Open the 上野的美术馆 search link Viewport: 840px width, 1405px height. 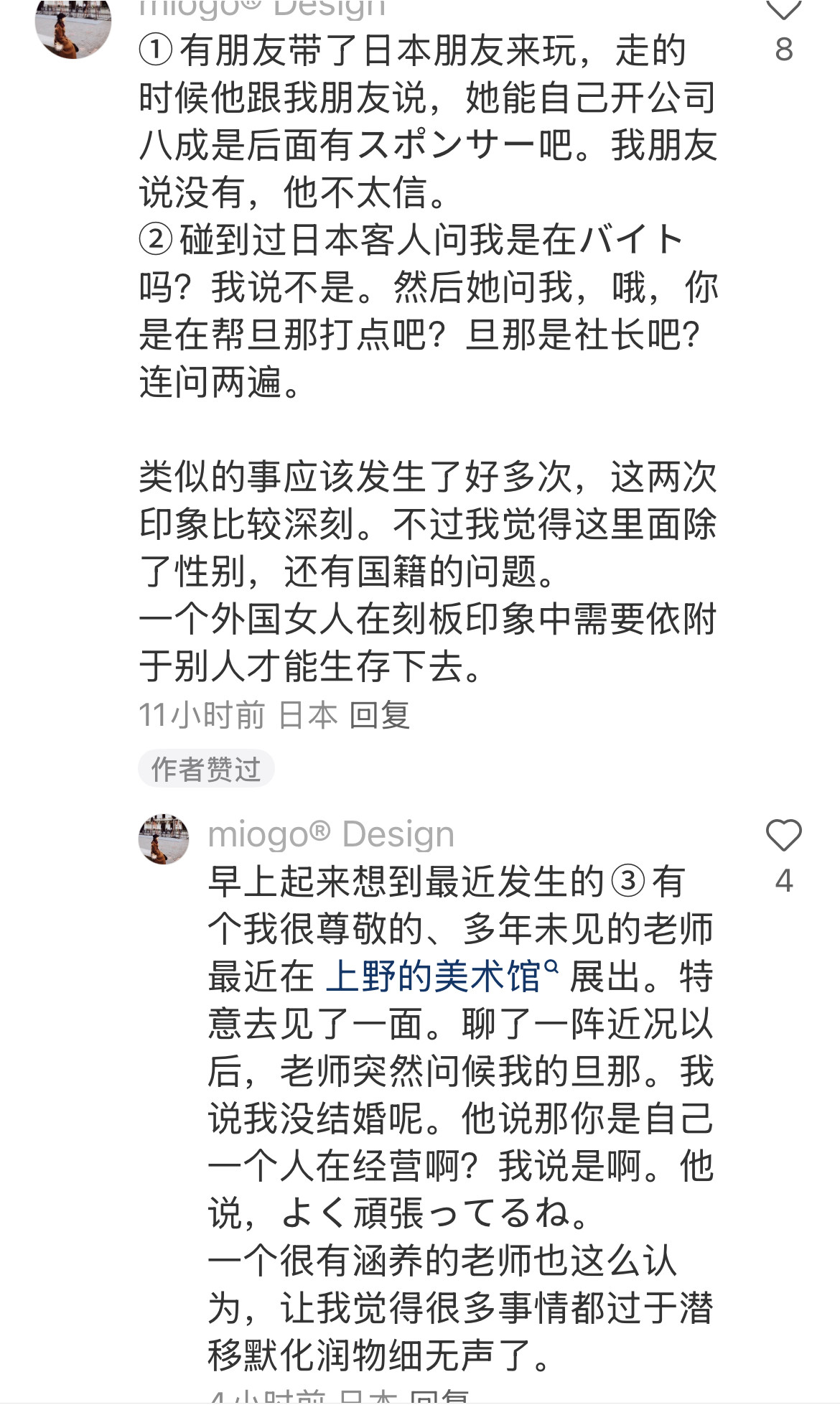pos(442,977)
